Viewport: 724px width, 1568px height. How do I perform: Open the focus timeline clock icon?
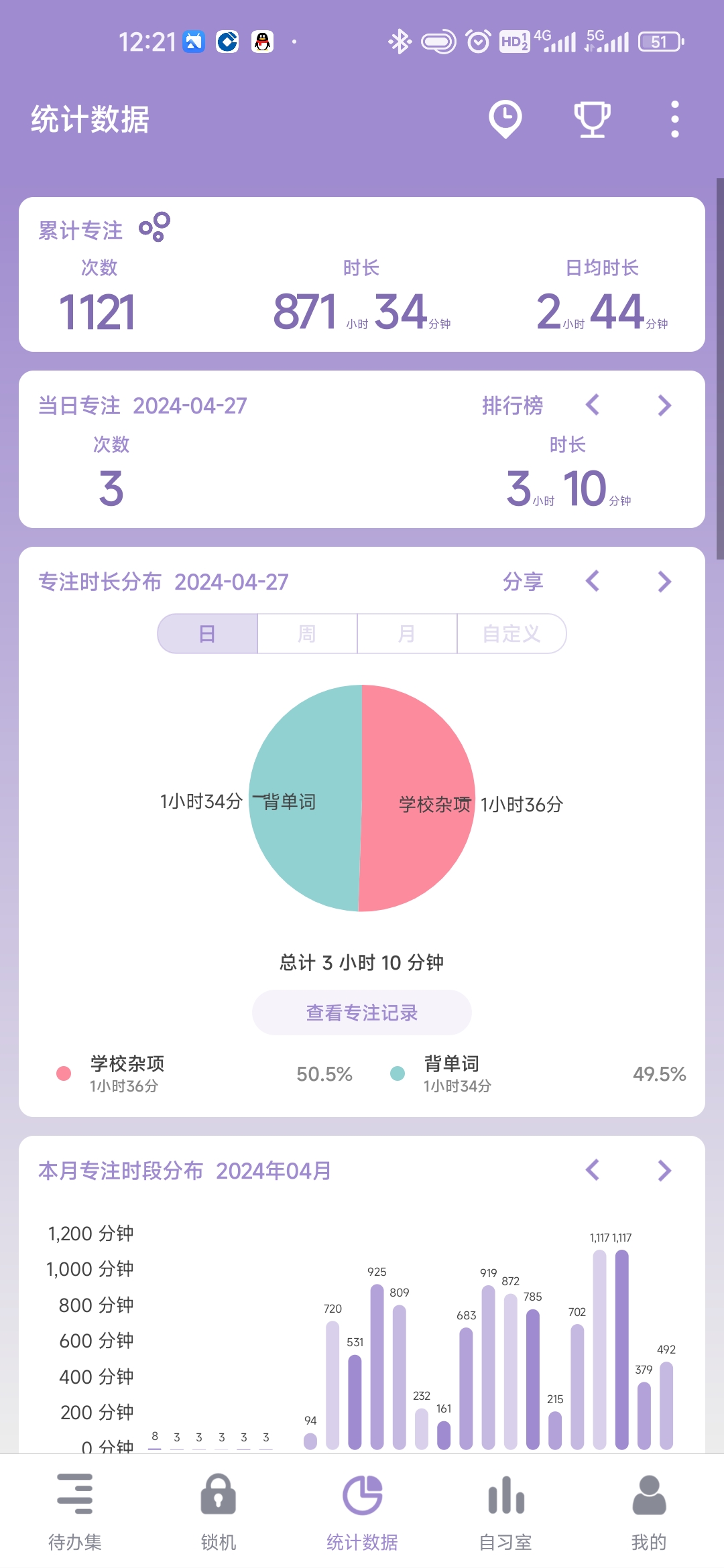pos(505,119)
